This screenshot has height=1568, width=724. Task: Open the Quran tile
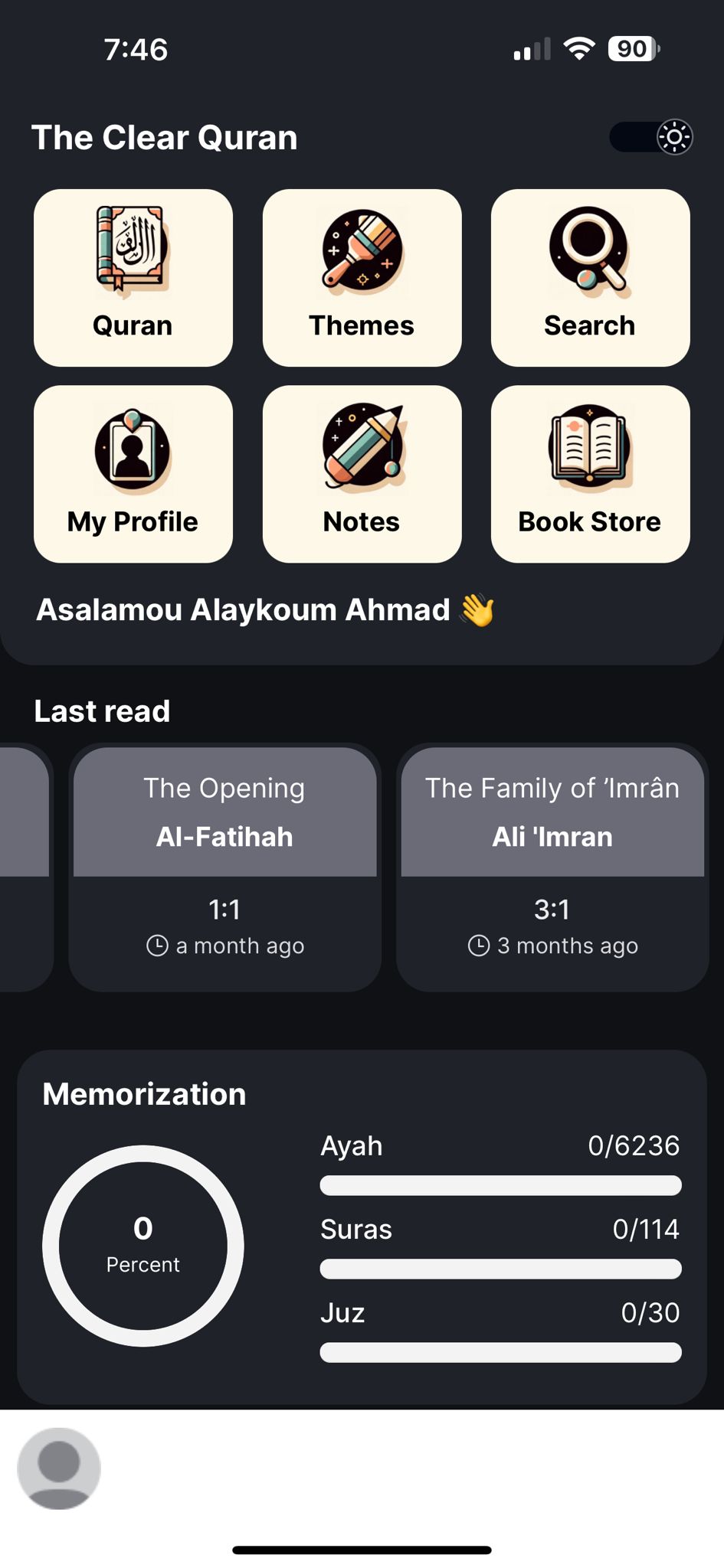(x=133, y=277)
